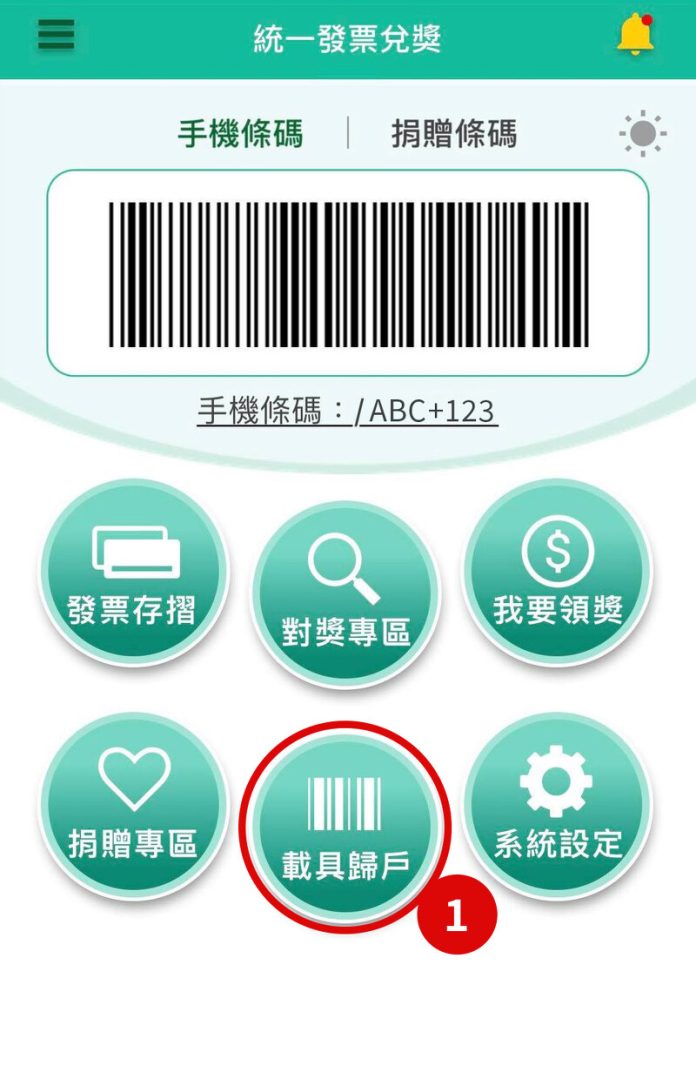This screenshot has height=1072, width=696.
Task: Open 系統設定
Action: pos(557,806)
